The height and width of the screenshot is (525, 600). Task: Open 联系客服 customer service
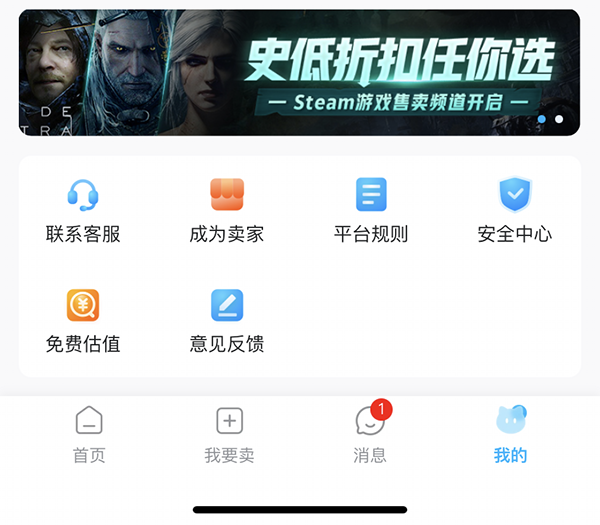point(83,210)
